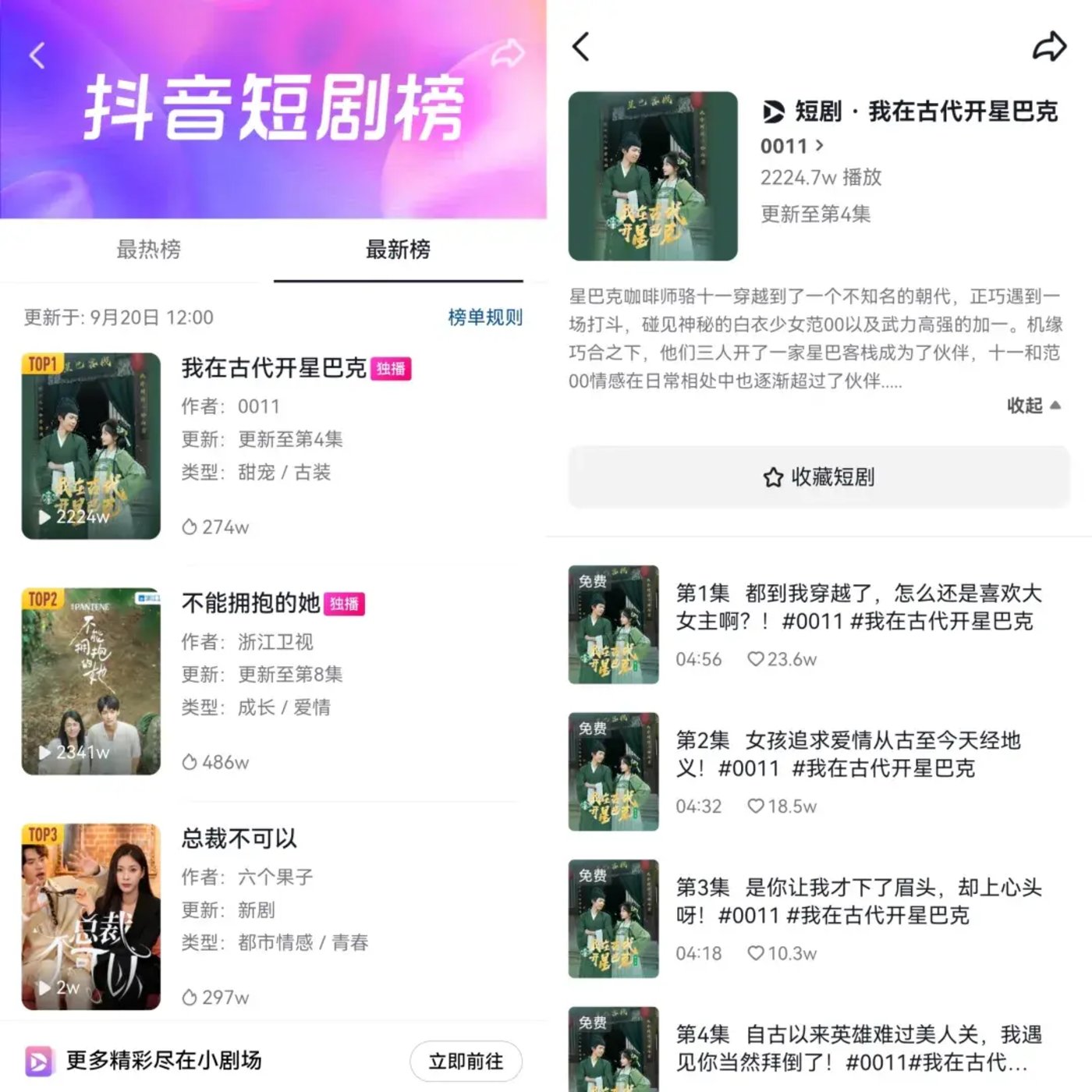Open TOP2 drama 不能拥抱的她
This screenshot has width=1092, height=1092.
click(250, 603)
